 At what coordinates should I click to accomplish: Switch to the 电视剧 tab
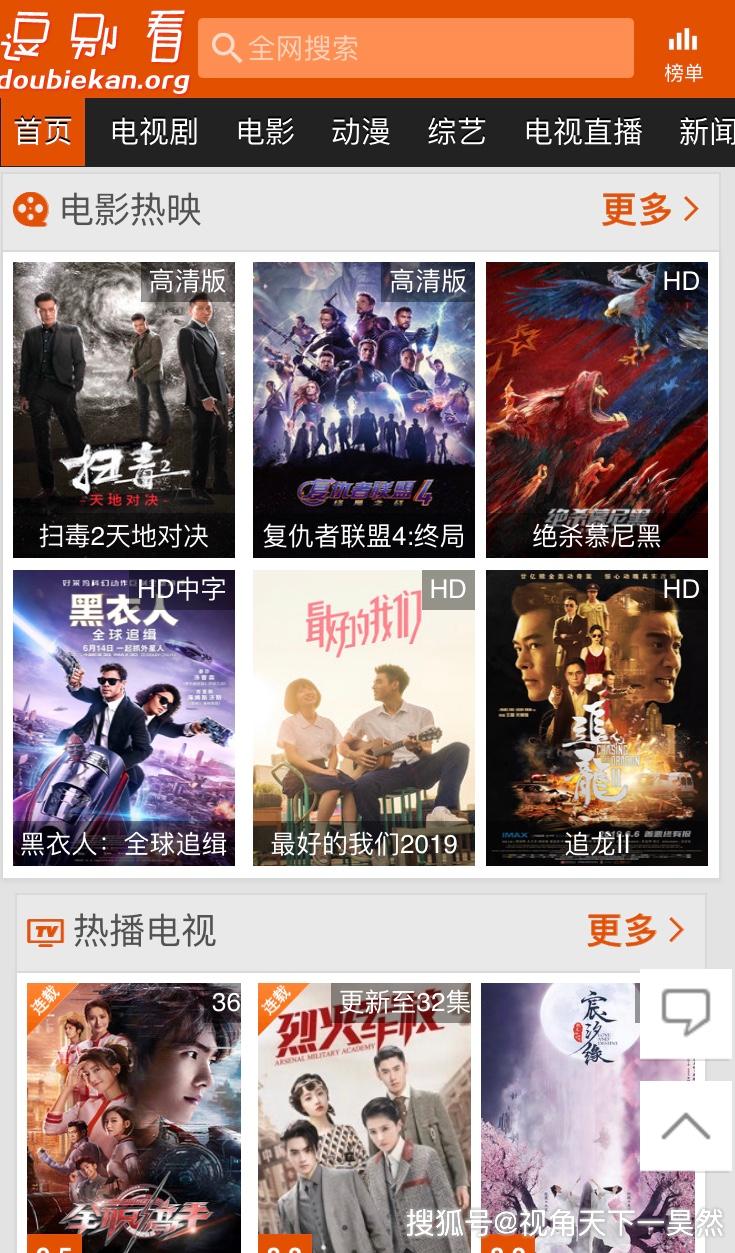[154, 132]
